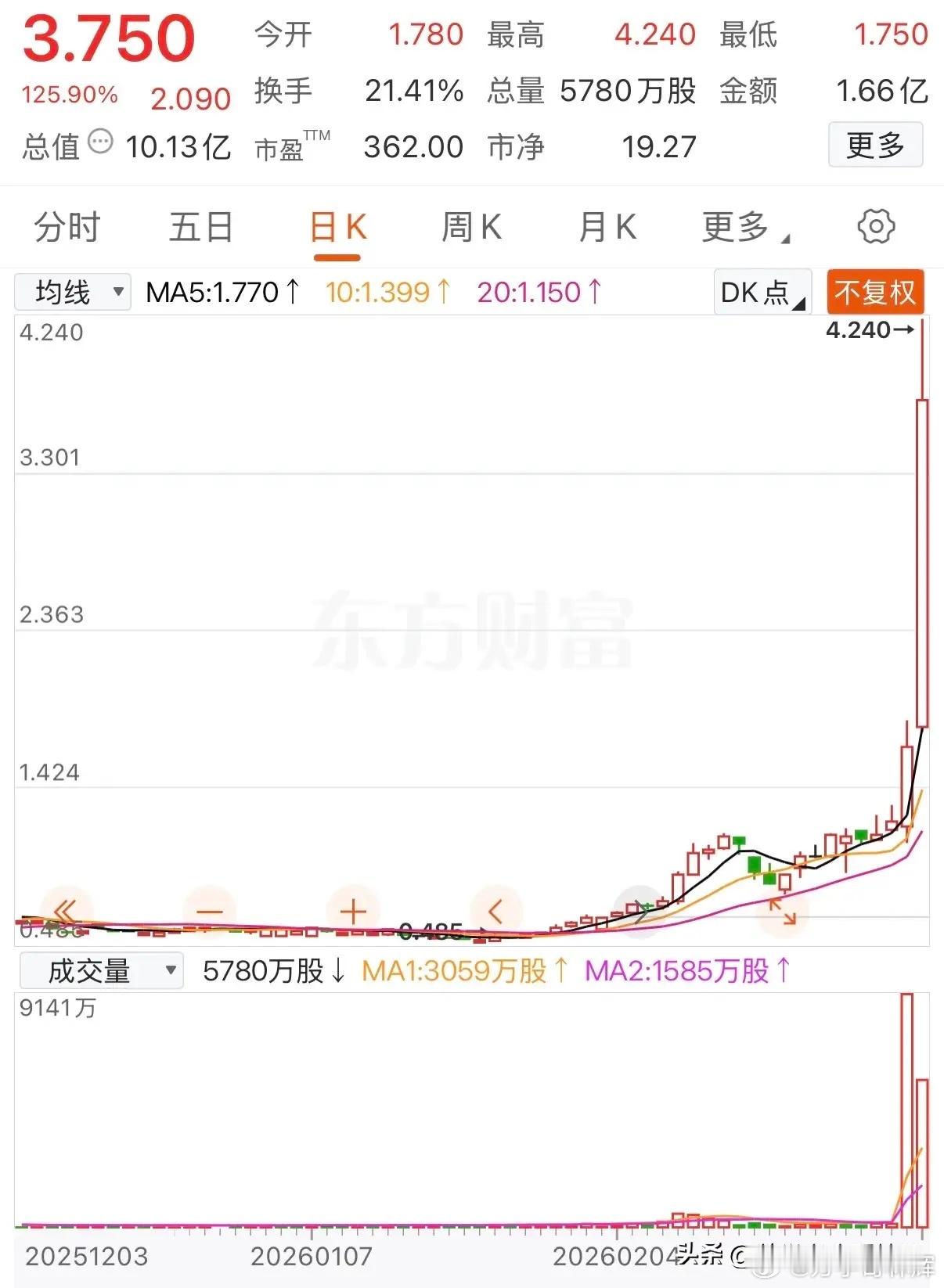Click the left arrow navigation icon on chart
944x1288 pixels.
click(495, 910)
